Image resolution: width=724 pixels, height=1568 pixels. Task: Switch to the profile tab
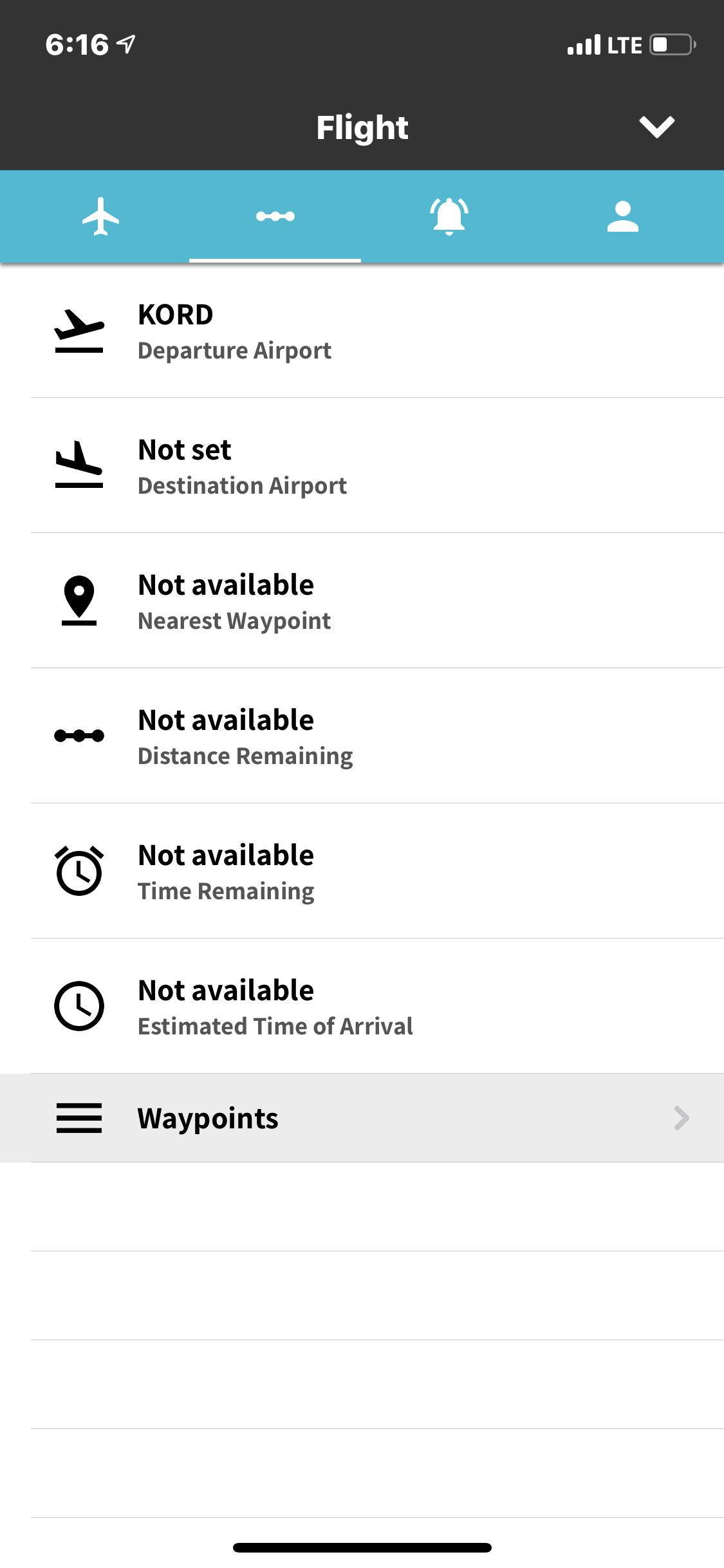coord(622,216)
